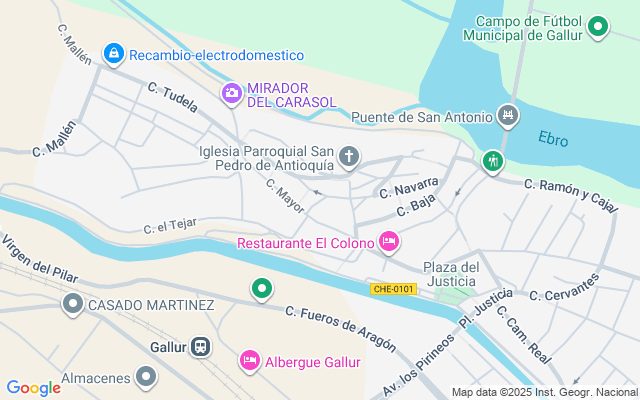Open the Google logo link
Viewport: 640px width, 400px height.
33,388
